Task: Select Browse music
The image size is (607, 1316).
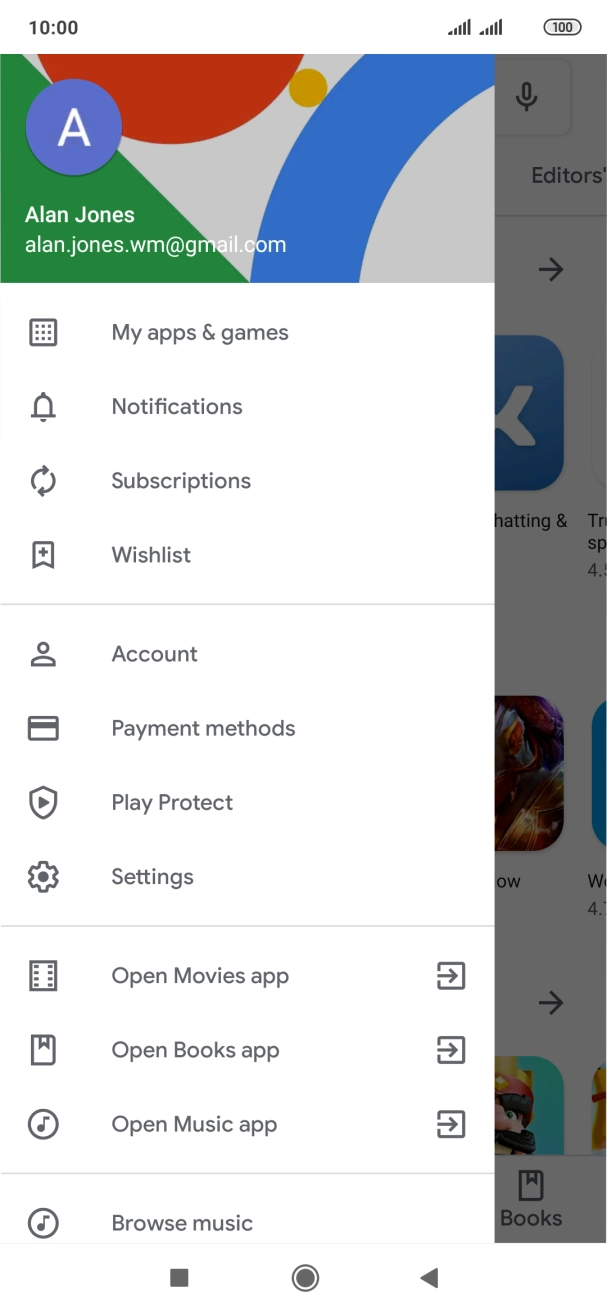Action: point(182,1222)
